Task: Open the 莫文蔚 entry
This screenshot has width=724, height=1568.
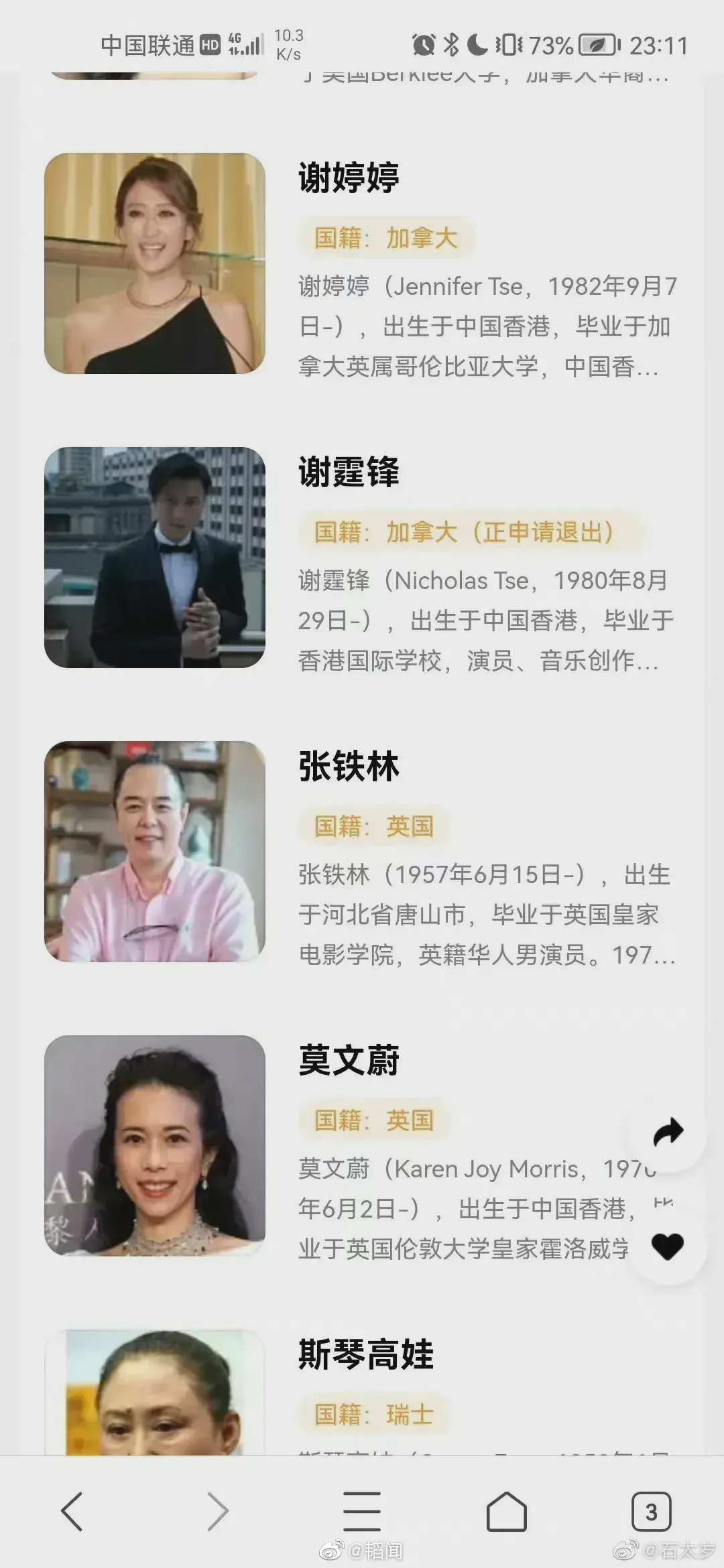Action: tap(349, 1060)
